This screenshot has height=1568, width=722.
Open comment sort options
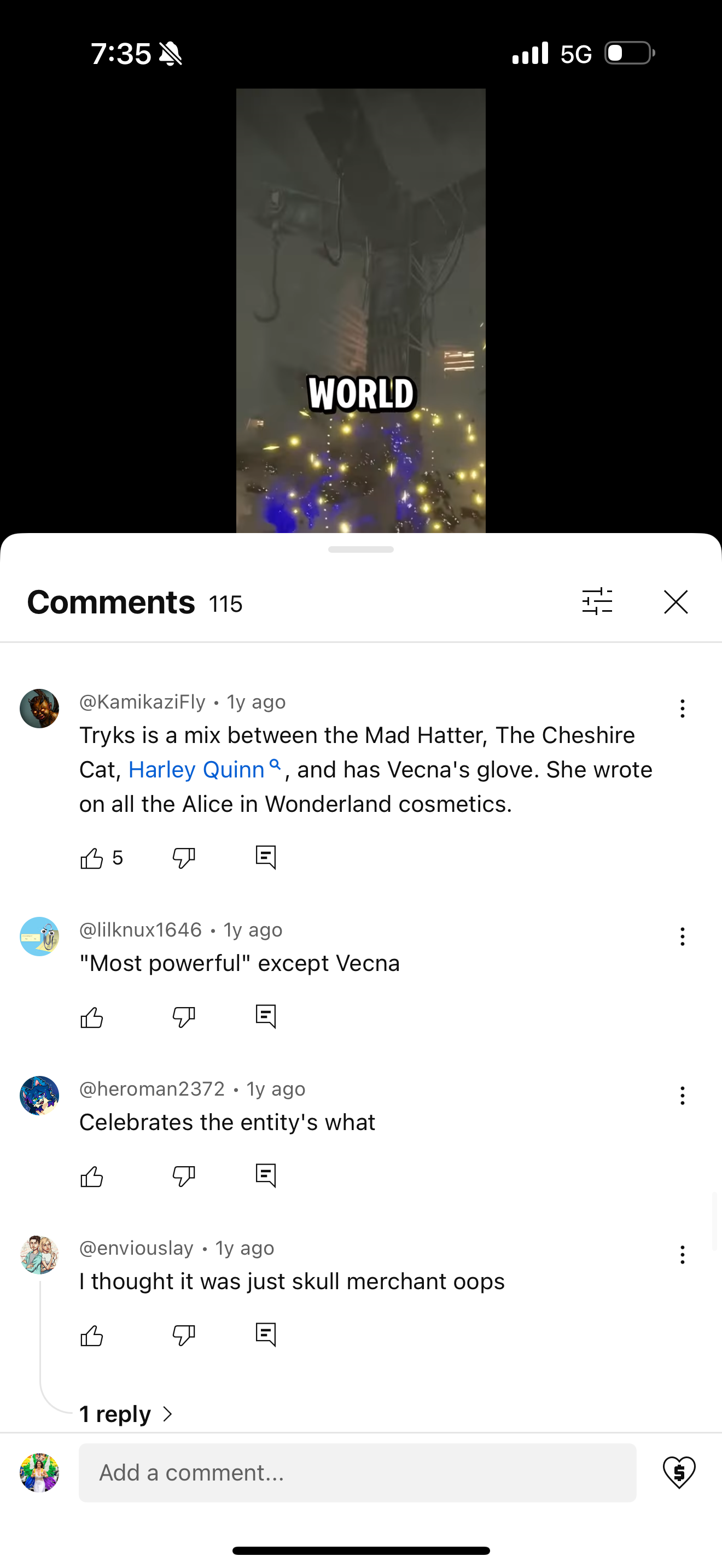(x=597, y=602)
